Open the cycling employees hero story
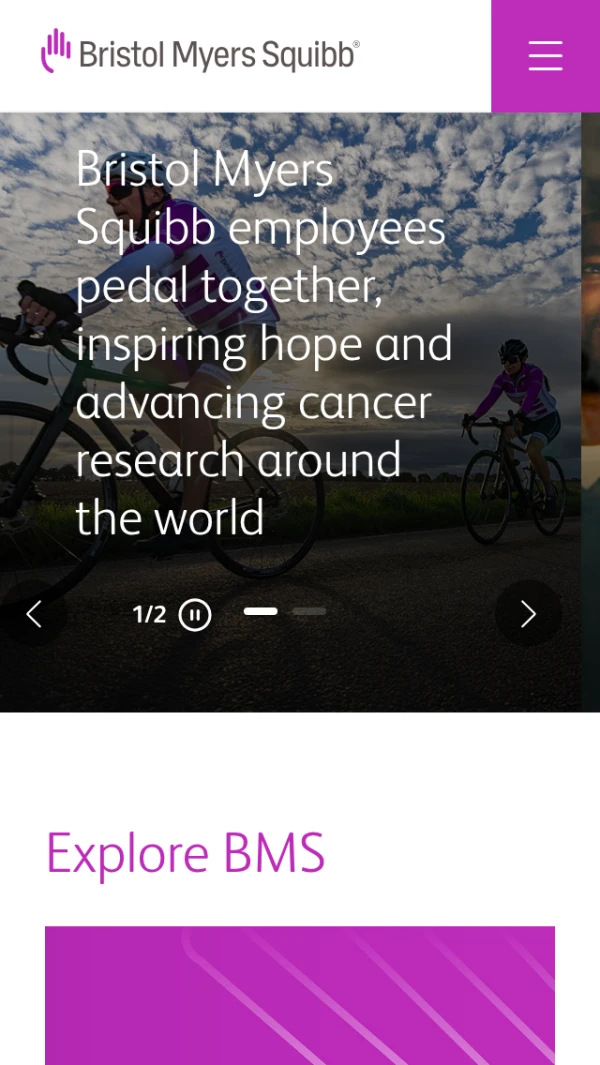Screen dimensions: 600x1065 tap(264, 343)
